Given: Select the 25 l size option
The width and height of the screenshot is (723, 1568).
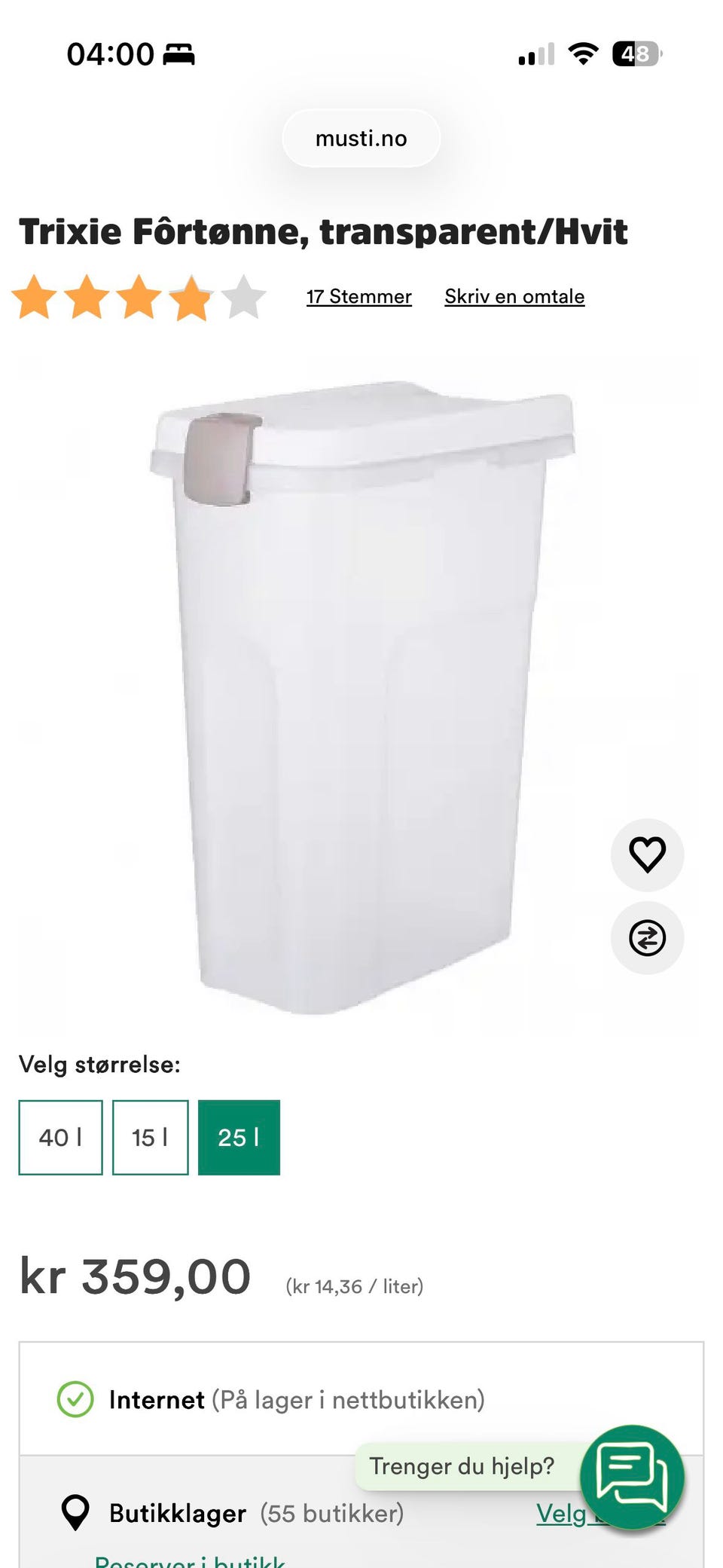Looking at the screenshot, I should [239, 1137].
